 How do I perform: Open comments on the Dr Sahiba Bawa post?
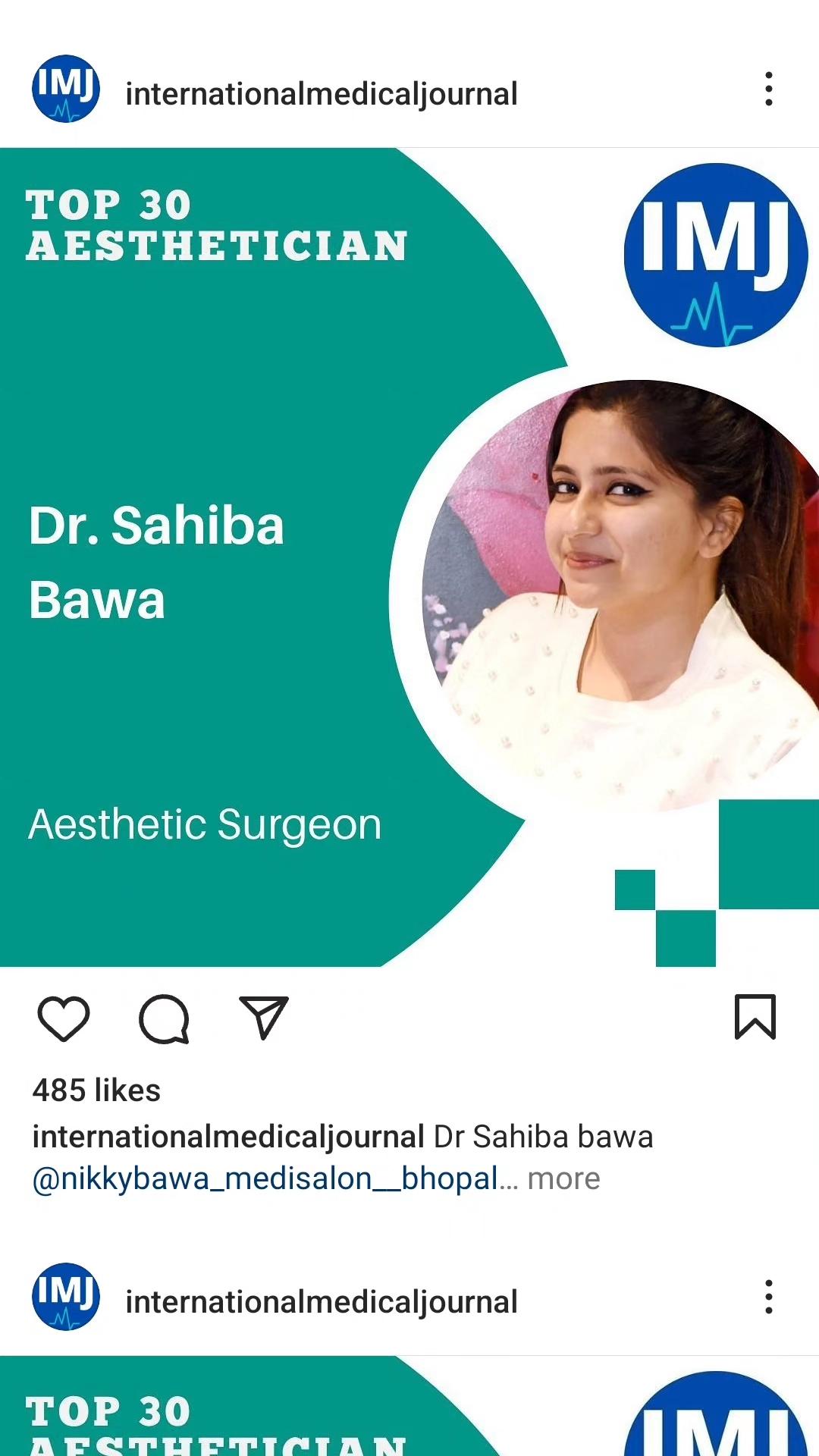[x=164, y=1018]
